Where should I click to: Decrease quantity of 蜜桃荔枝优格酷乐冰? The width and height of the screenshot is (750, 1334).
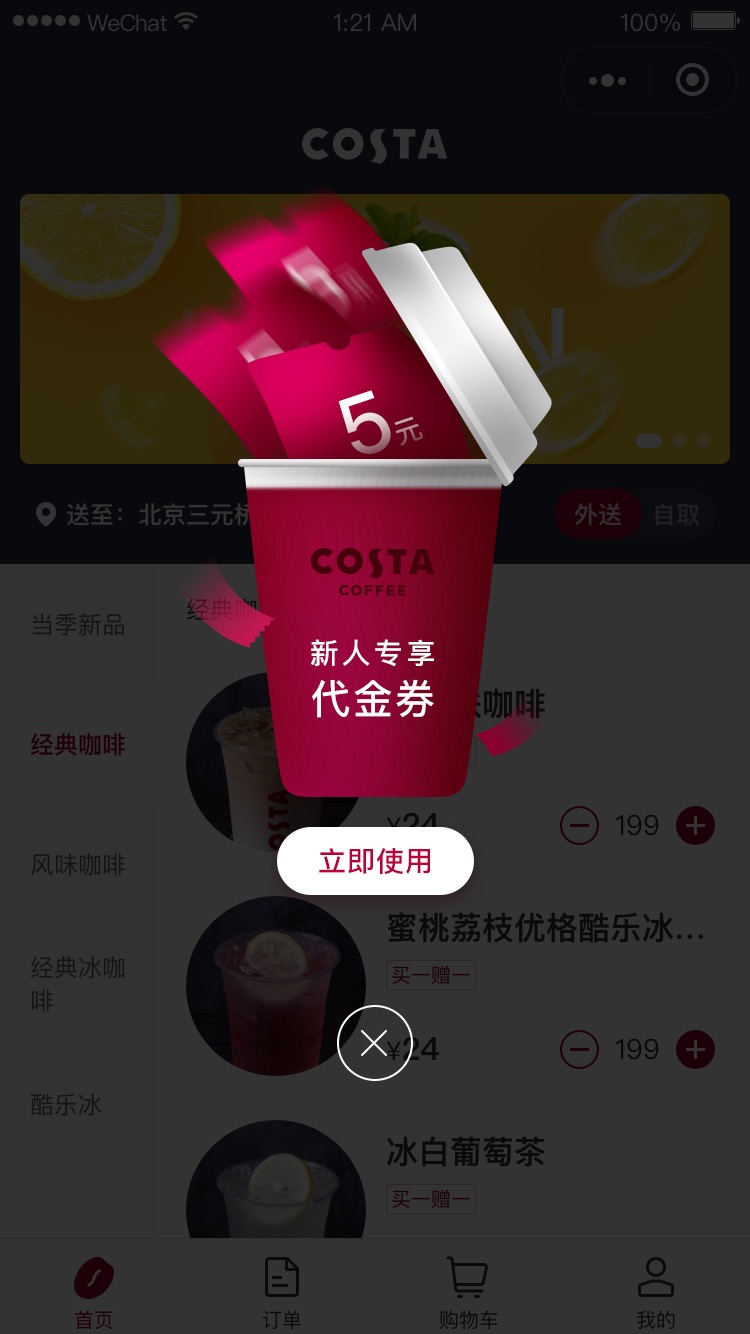coord(579,1049)
